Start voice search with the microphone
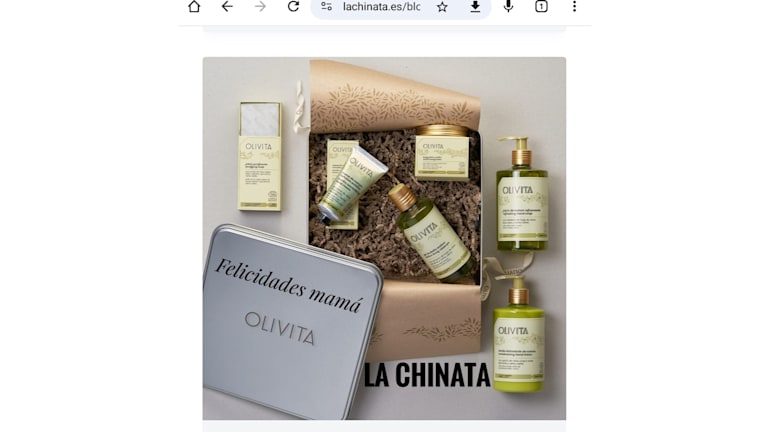 pyautogui.click(x=508, y=6)
